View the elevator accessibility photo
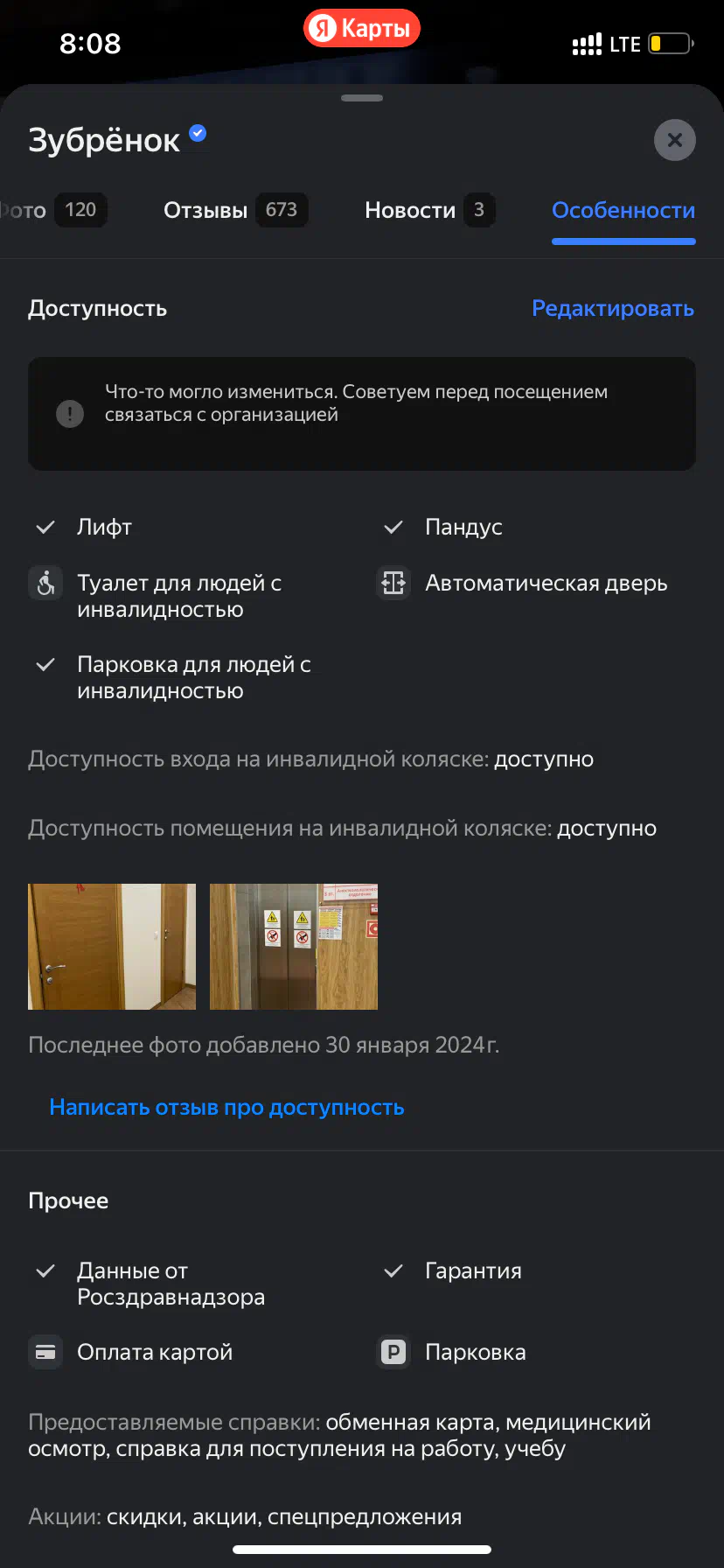The width and height of the screenshot is (724, 1568). coord(294,947)
